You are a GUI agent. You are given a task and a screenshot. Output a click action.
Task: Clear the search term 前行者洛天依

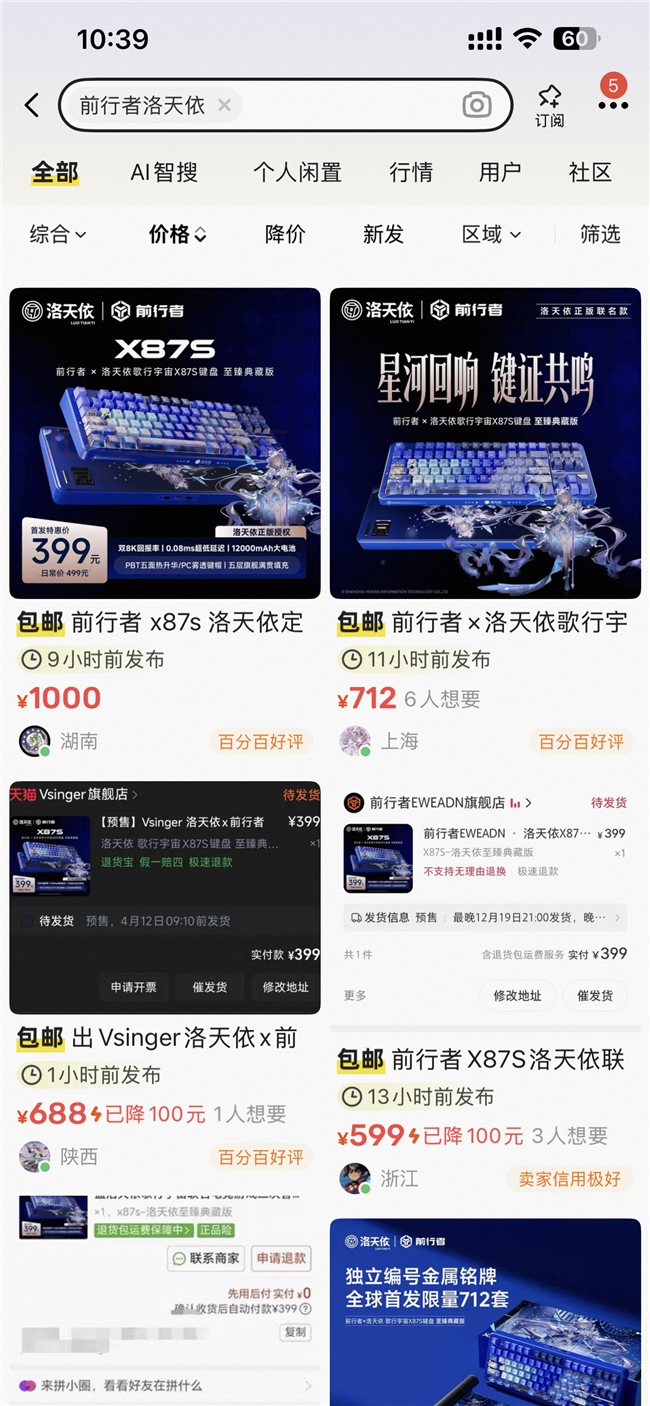pyautogui.click(x=225, y=105)
